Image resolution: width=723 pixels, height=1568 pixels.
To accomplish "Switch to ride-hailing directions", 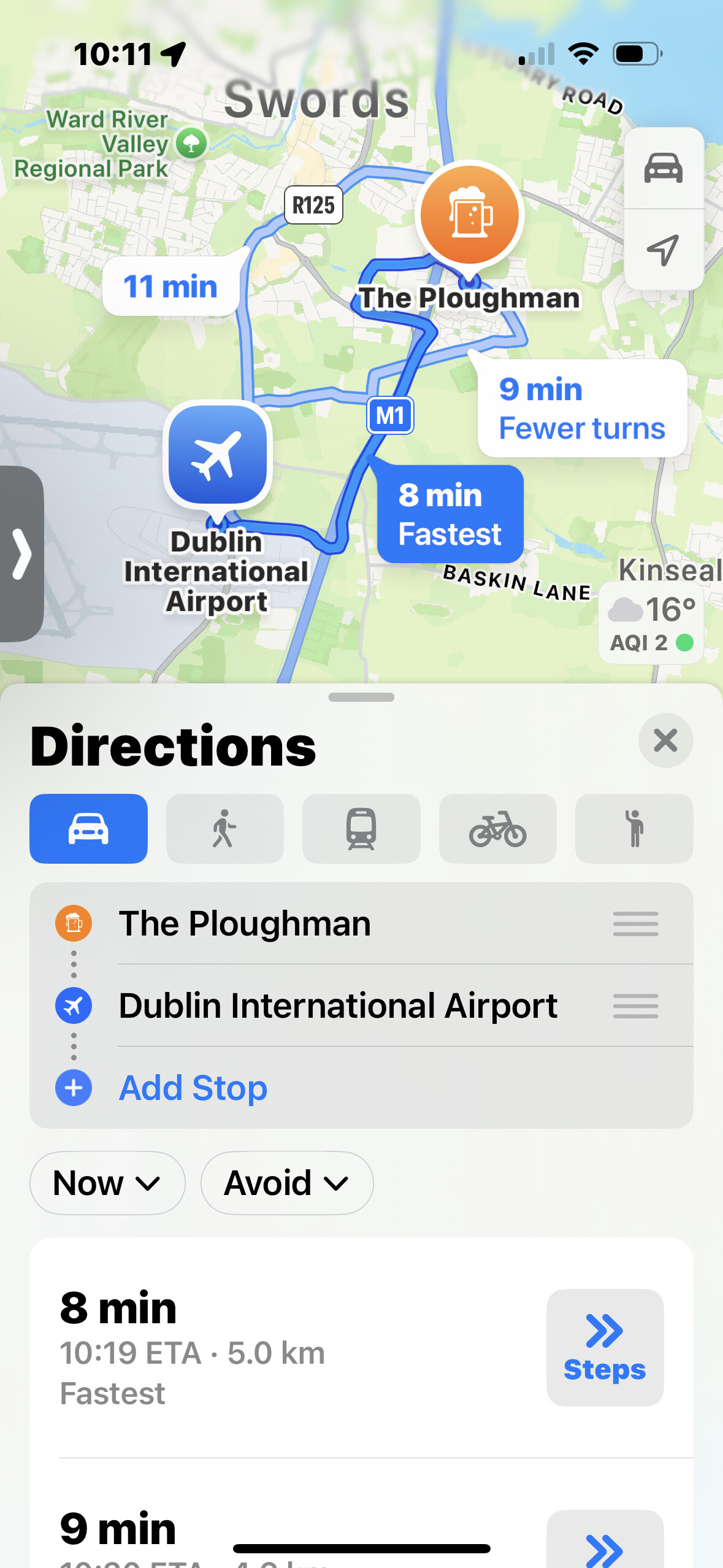I will [x=634, y=829].
